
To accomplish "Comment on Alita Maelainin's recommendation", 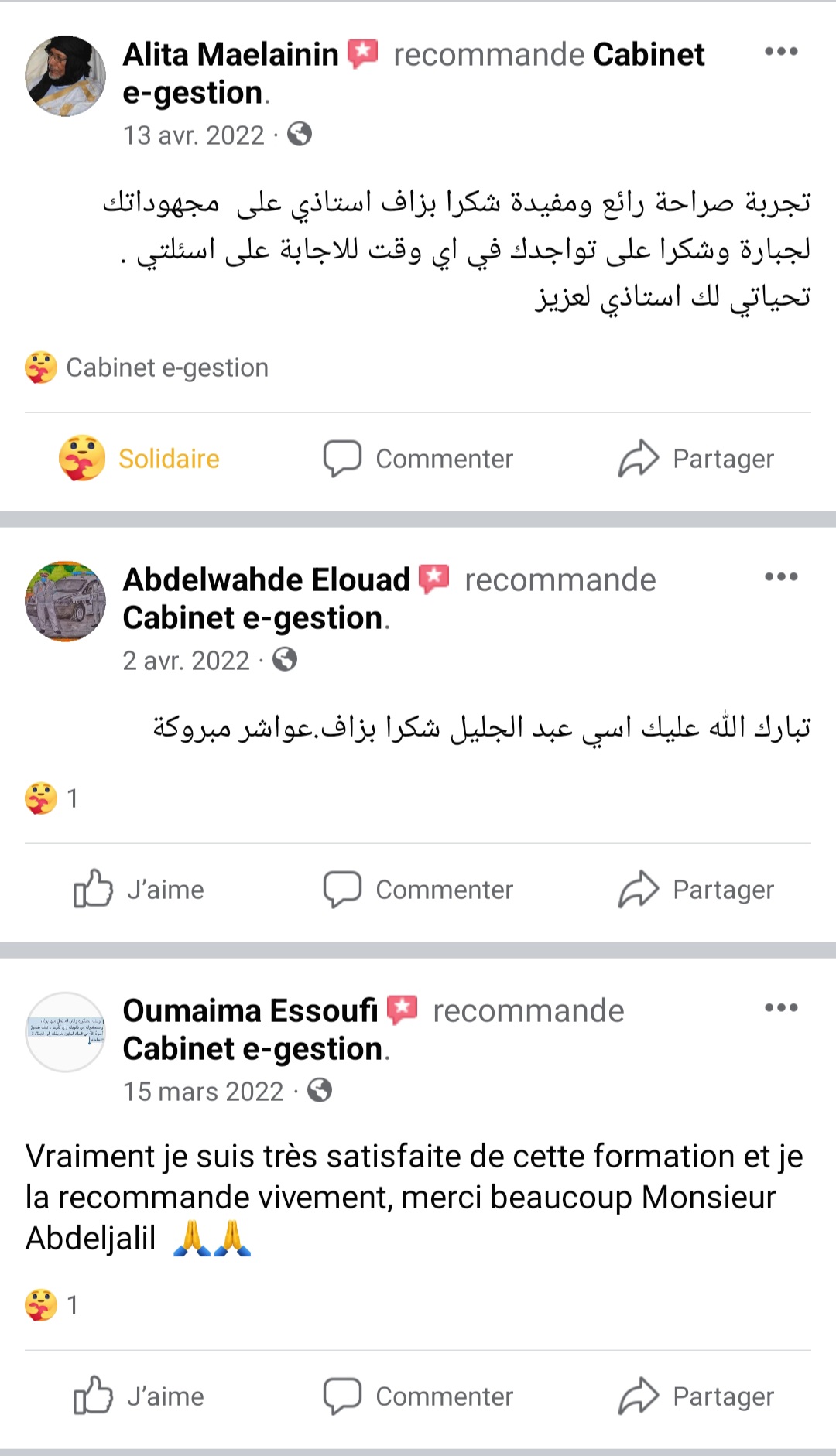I will pyautogui.click(x=418, y=459).
